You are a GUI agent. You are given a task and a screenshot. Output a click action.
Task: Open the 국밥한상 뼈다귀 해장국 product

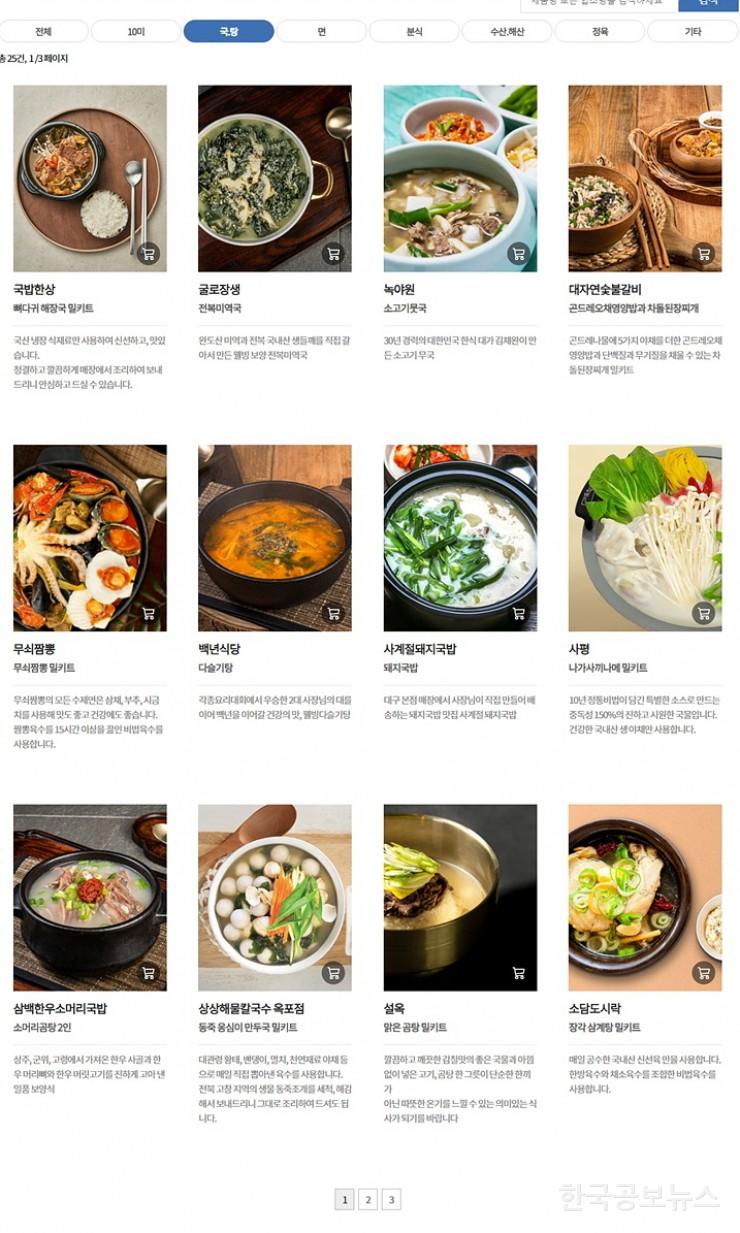click(x=90, y=178)
